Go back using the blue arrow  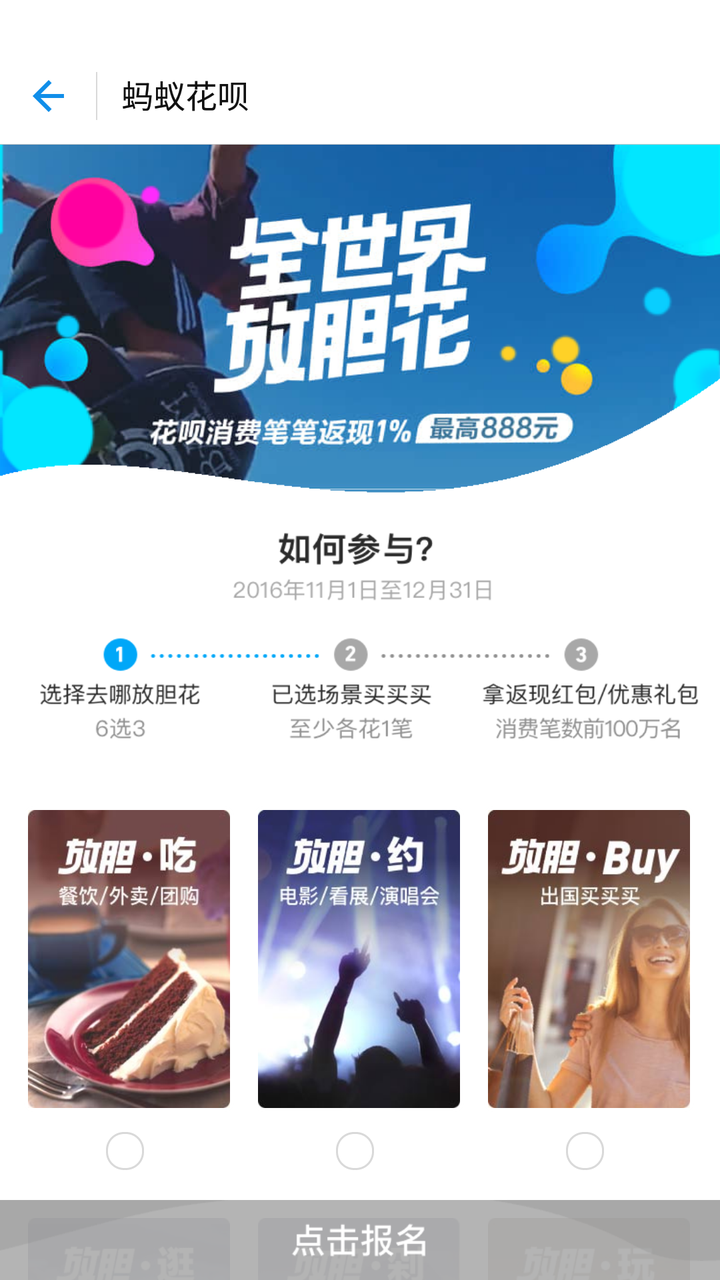[48, 96]
